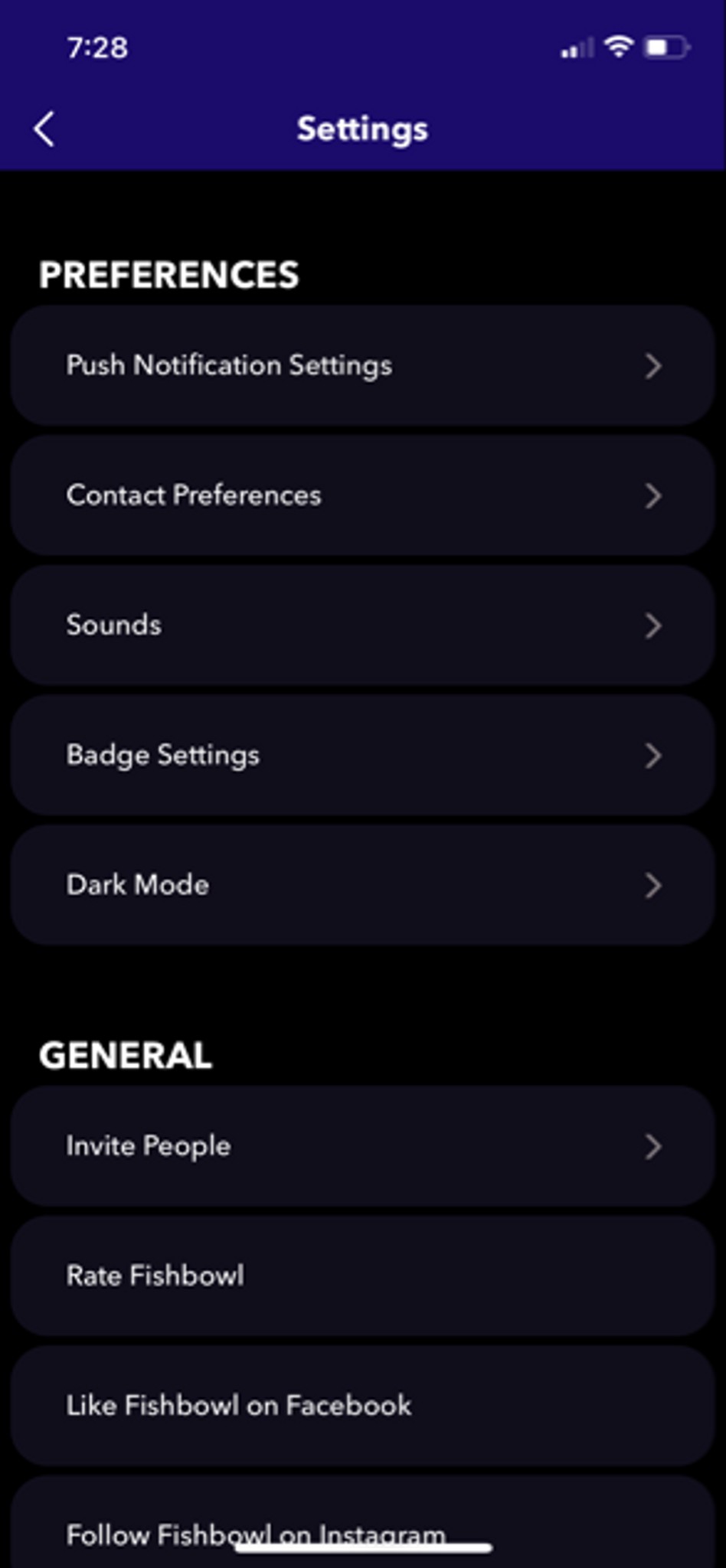The image size is (726, 1568).
Task: Tap the Dark Mode chevron arrow
Action: tap(654, 887)
